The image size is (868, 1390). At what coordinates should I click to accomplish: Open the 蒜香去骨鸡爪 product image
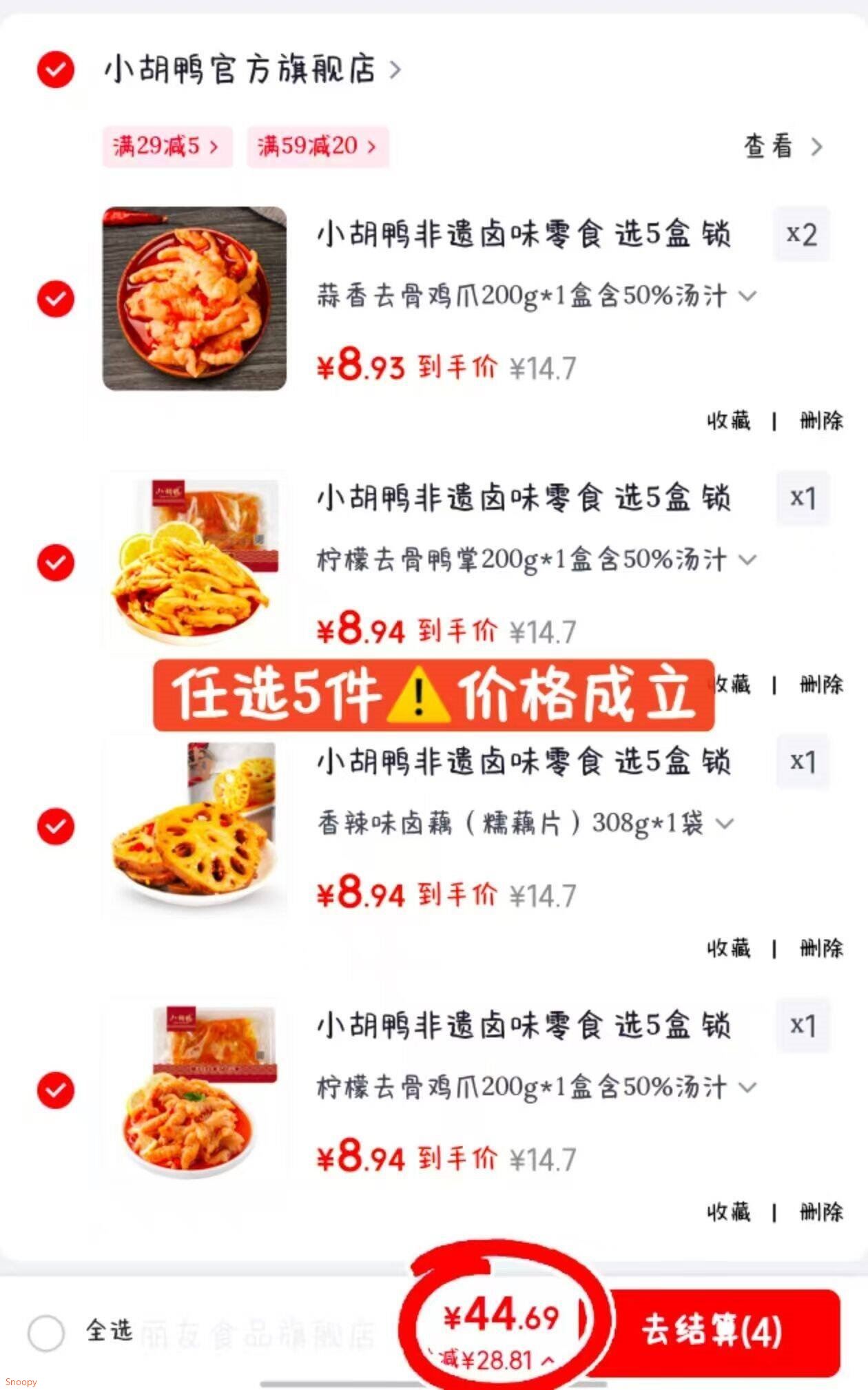[194, 298]
